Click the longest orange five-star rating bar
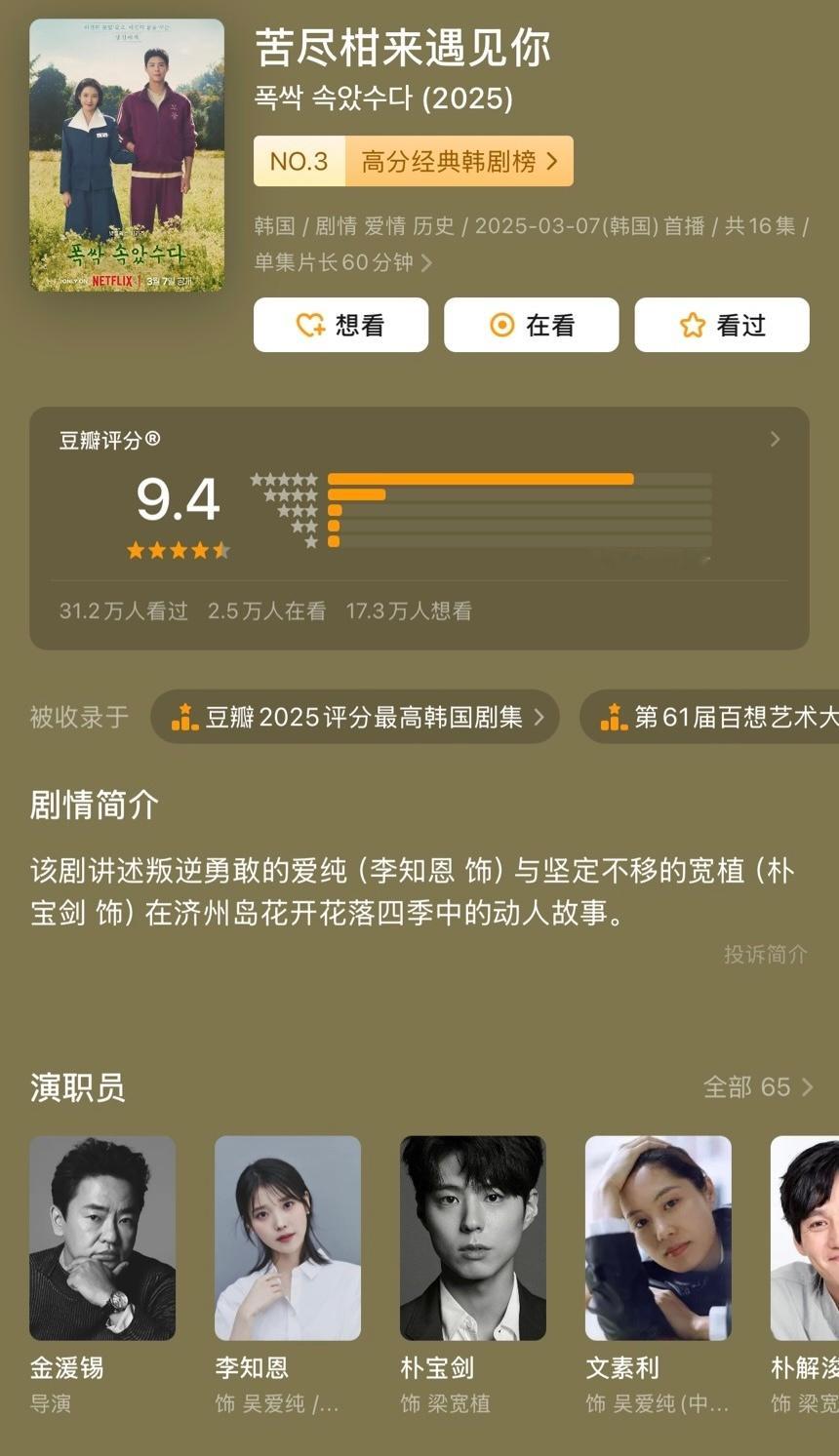Screen dimensions: 839x1456 (483, 479)
